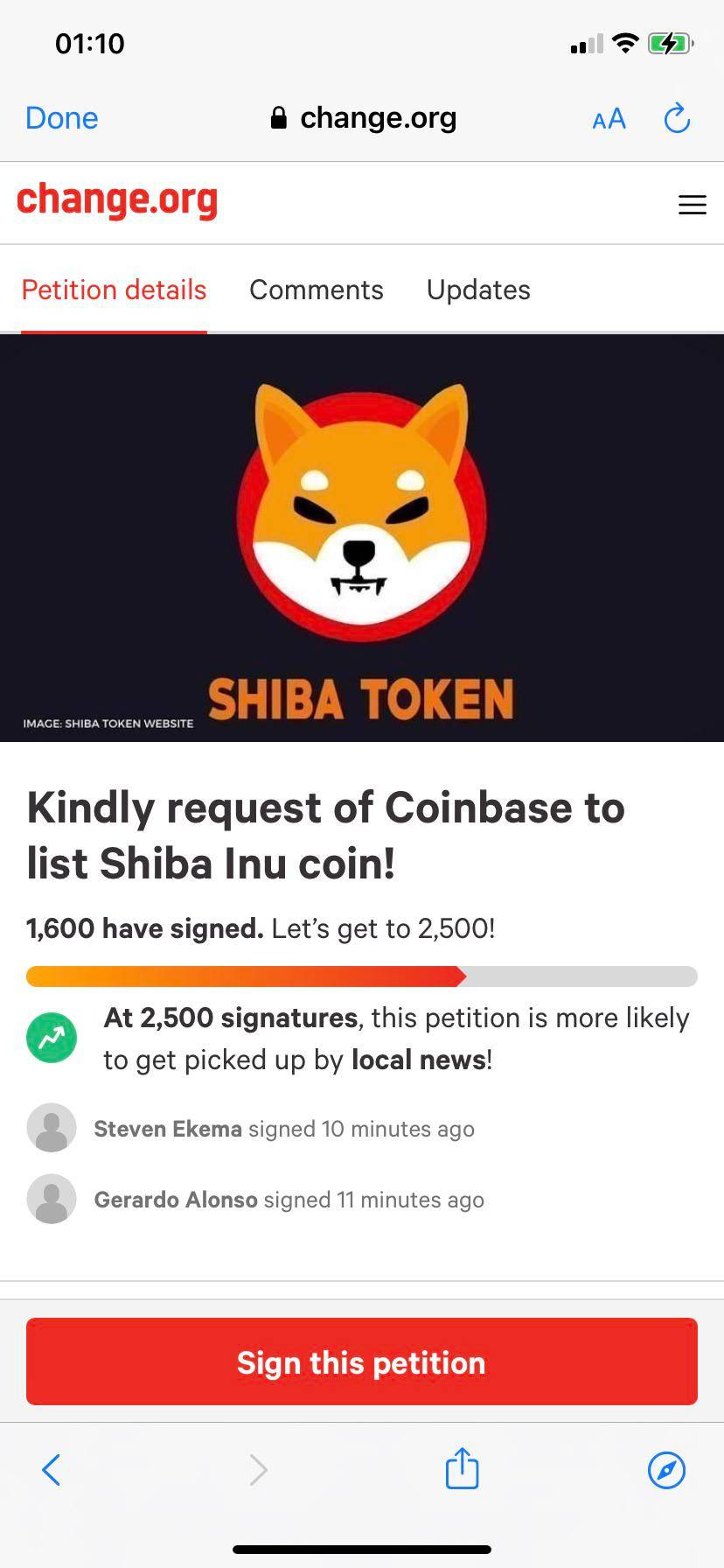724x1568 pixels.
Task: Tap the signature progress bar
Action: pos(361,977)
